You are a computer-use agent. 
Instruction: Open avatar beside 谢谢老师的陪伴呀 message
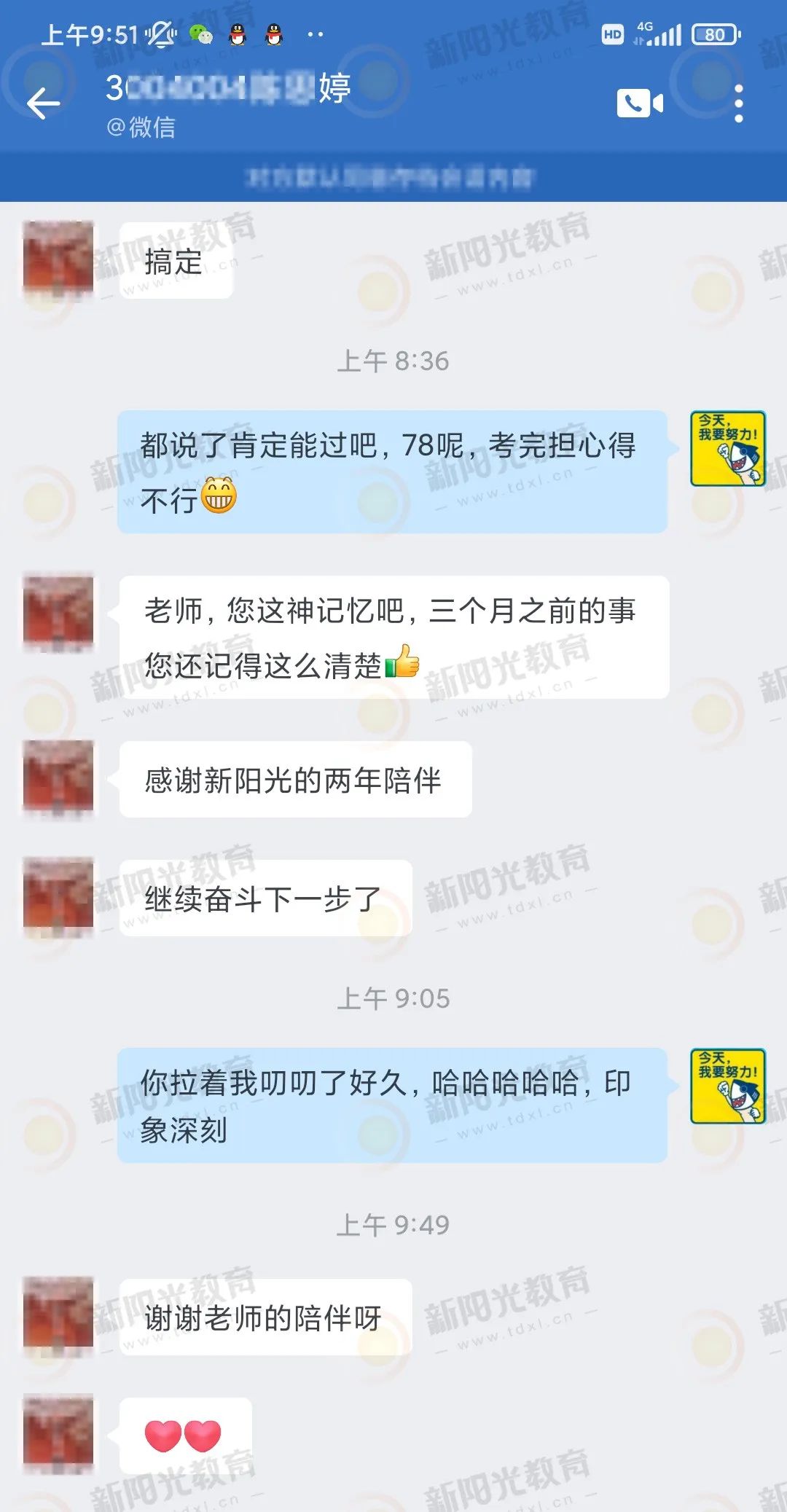click(58, 1315)
